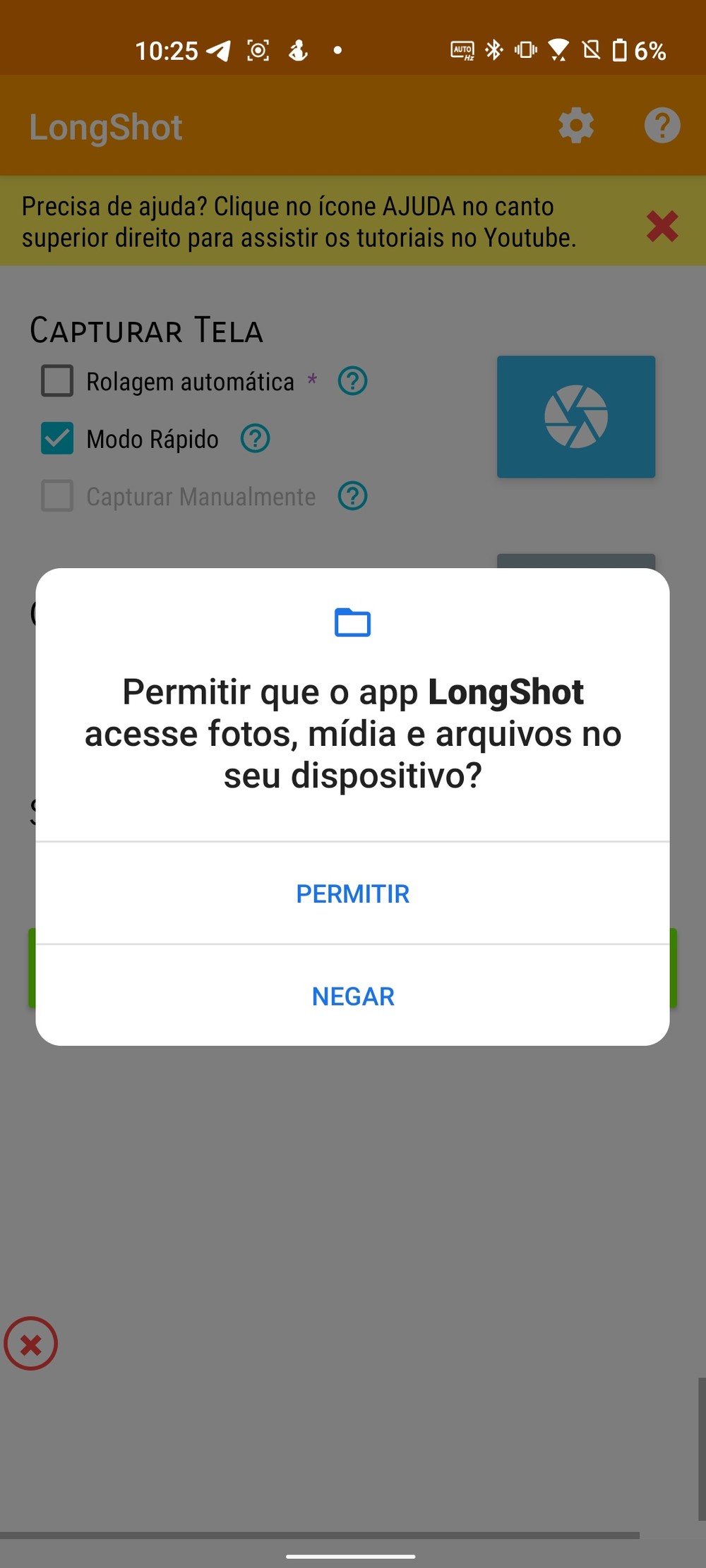Dismiss the help tutorial banner
This screenshot has width=706, height=1568.
click(662, 227)
